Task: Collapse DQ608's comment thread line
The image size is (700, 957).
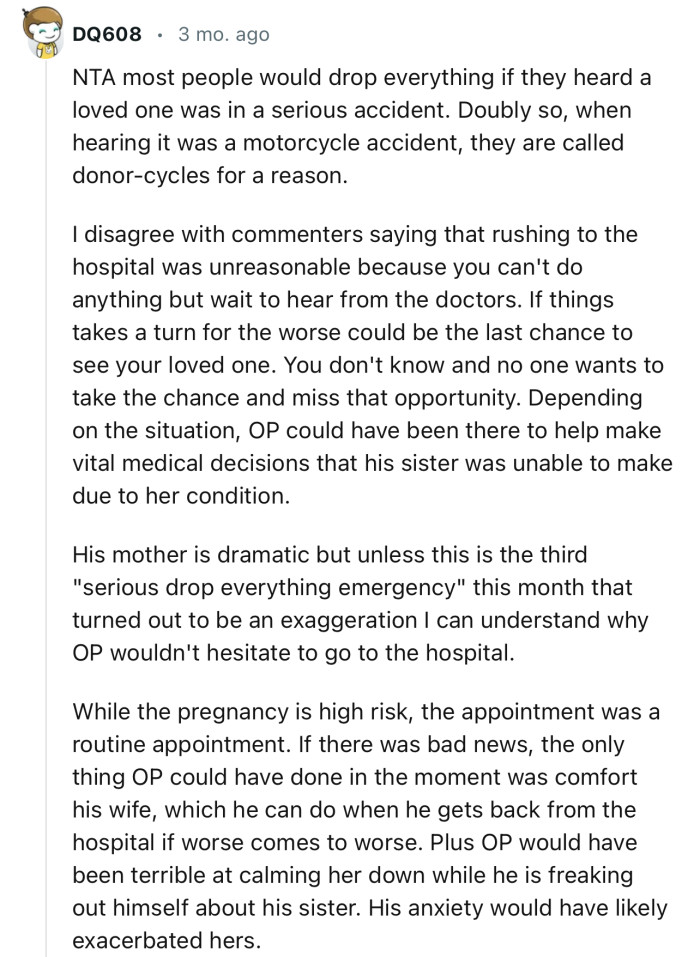Action: point(44,500)
